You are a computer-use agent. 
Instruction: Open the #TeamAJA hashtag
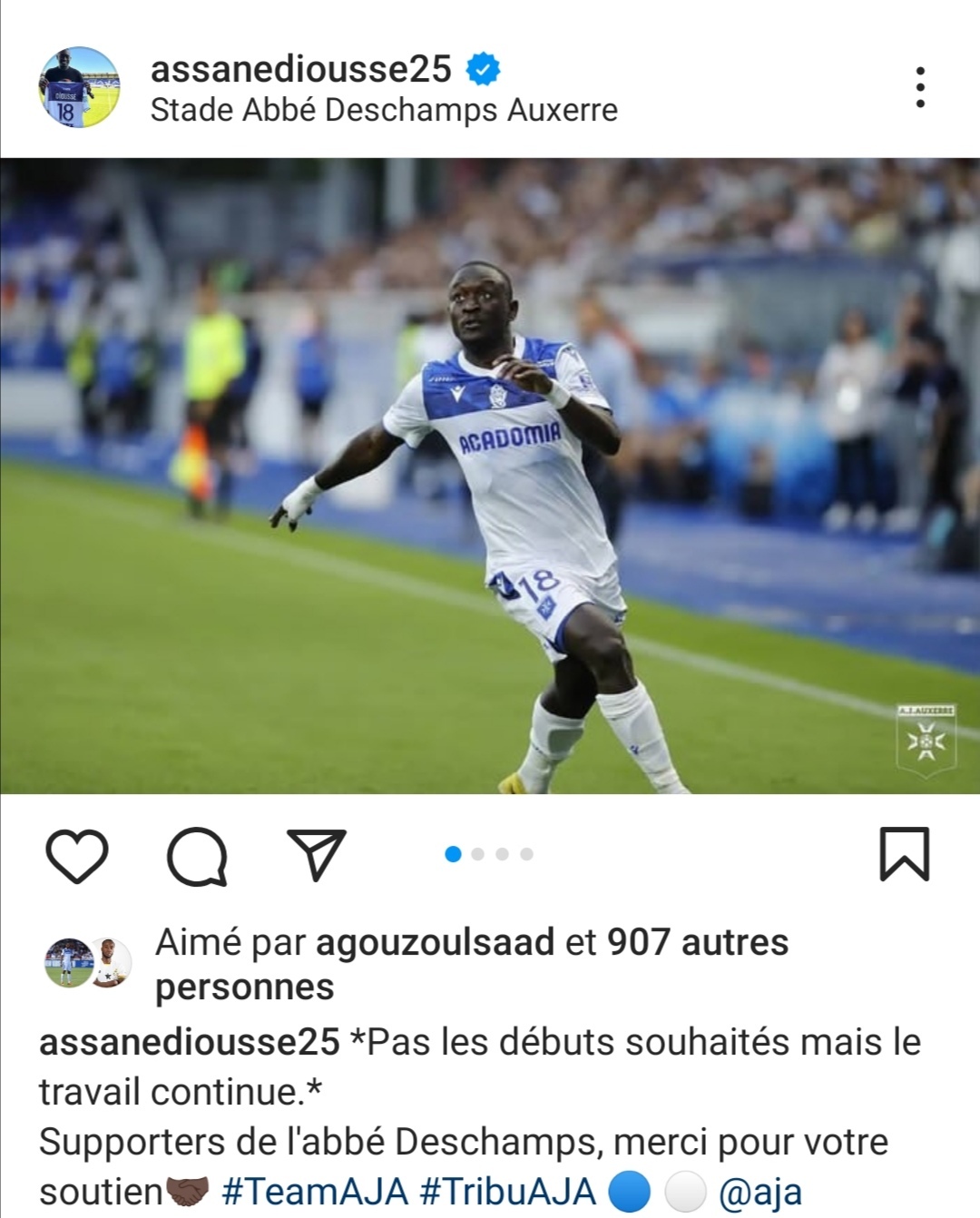pyautogui.click(x=314, y=1193)
